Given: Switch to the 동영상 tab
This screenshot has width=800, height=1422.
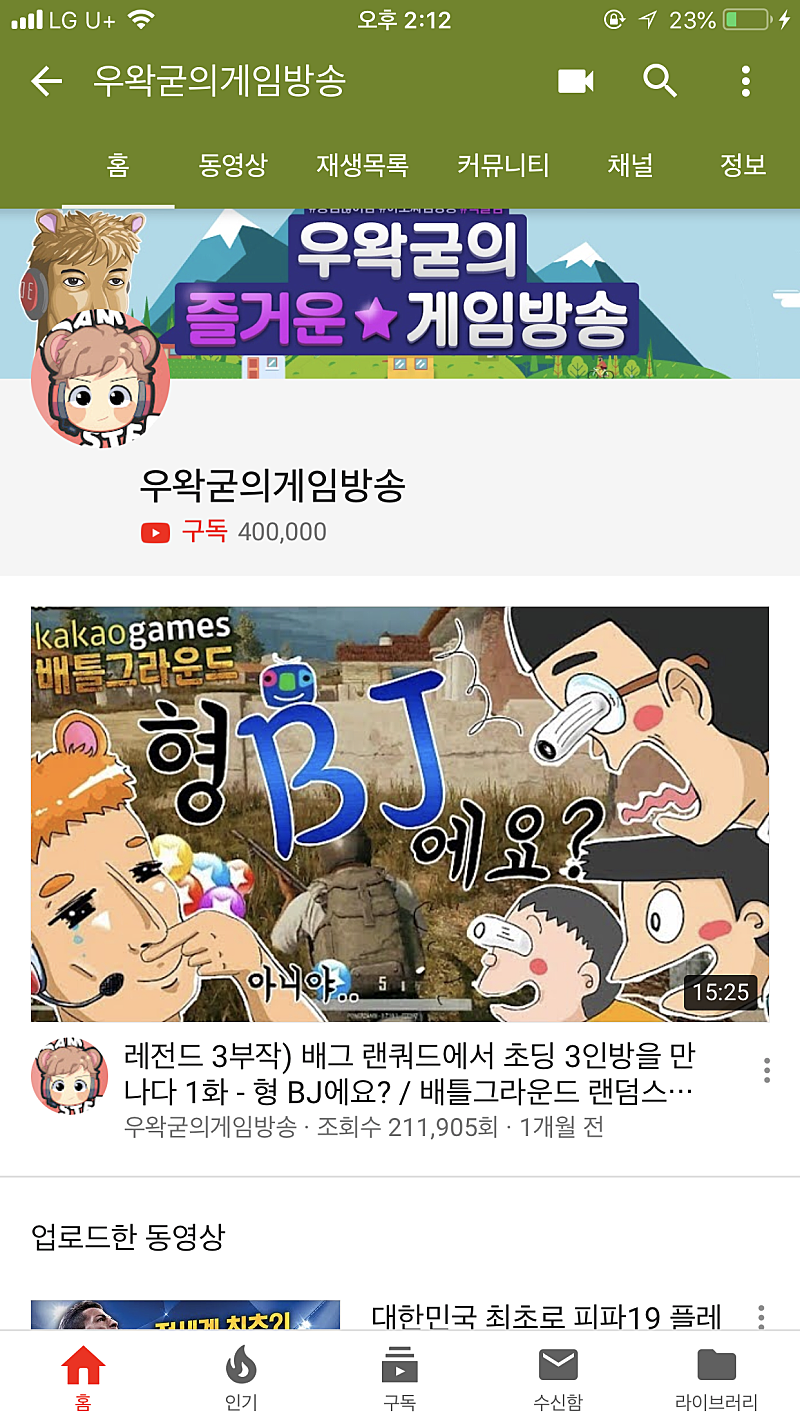Looking at the screenshot, I should coord(232,166).
